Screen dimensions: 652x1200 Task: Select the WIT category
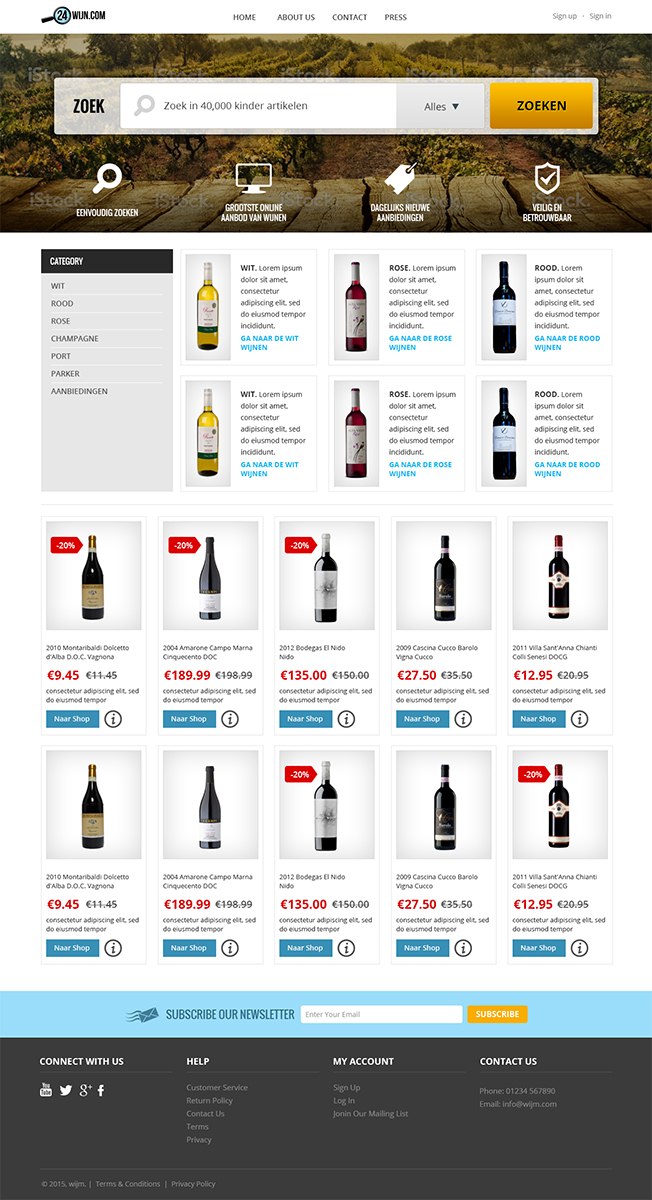pos(58,286)
